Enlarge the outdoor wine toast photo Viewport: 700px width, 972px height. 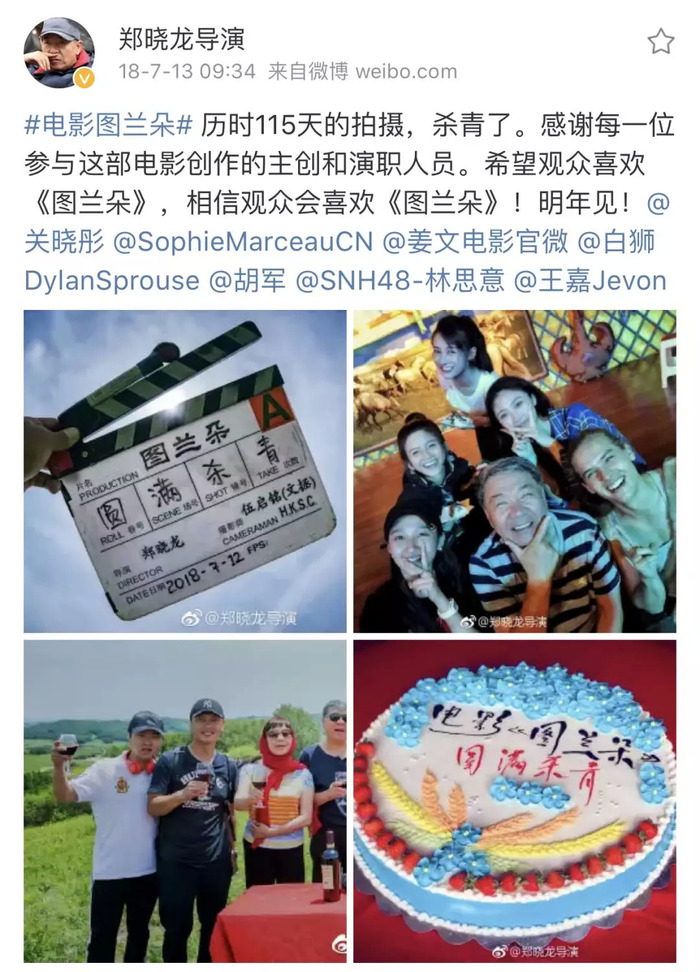pyautogui.click(x=185, y=800)
